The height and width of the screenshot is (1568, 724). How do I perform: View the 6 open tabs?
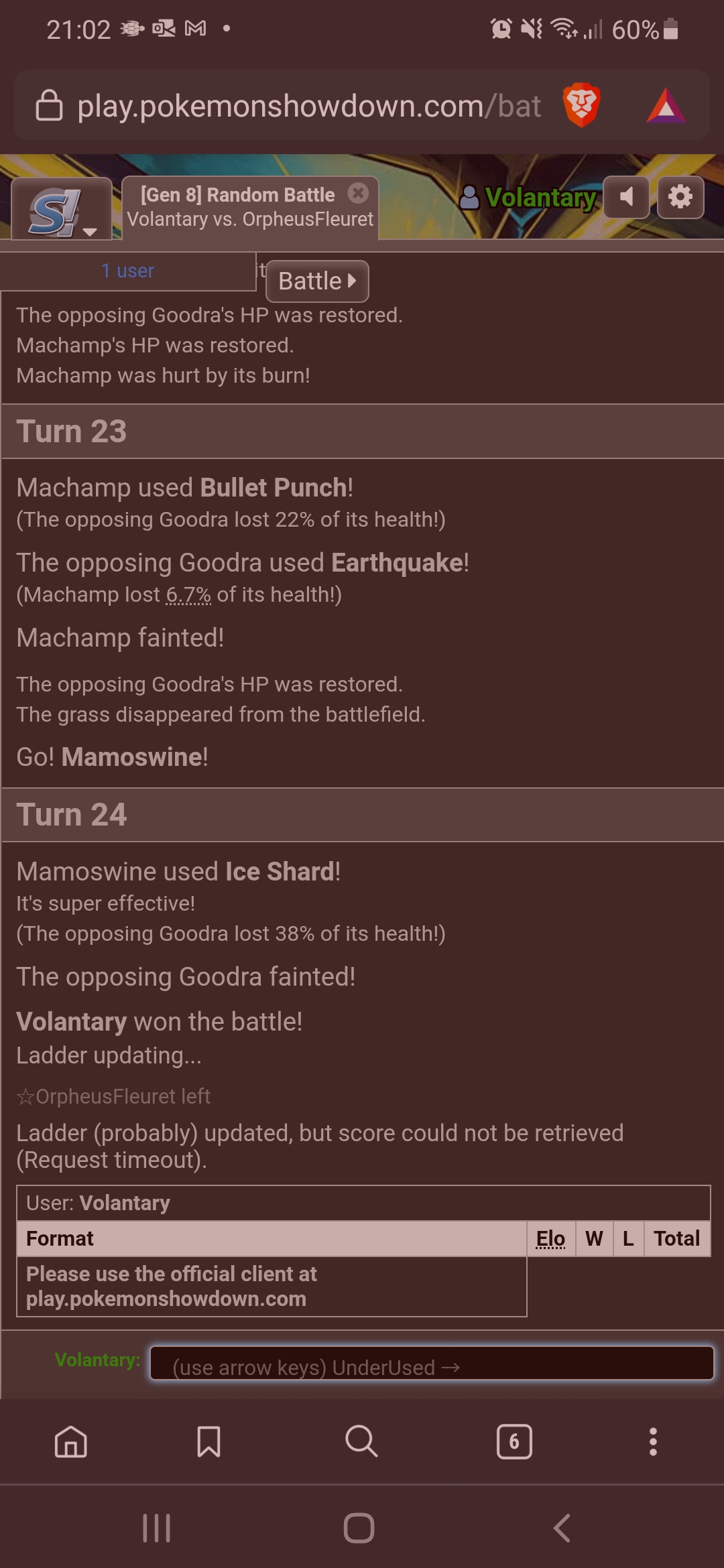tap(514, 1441)
